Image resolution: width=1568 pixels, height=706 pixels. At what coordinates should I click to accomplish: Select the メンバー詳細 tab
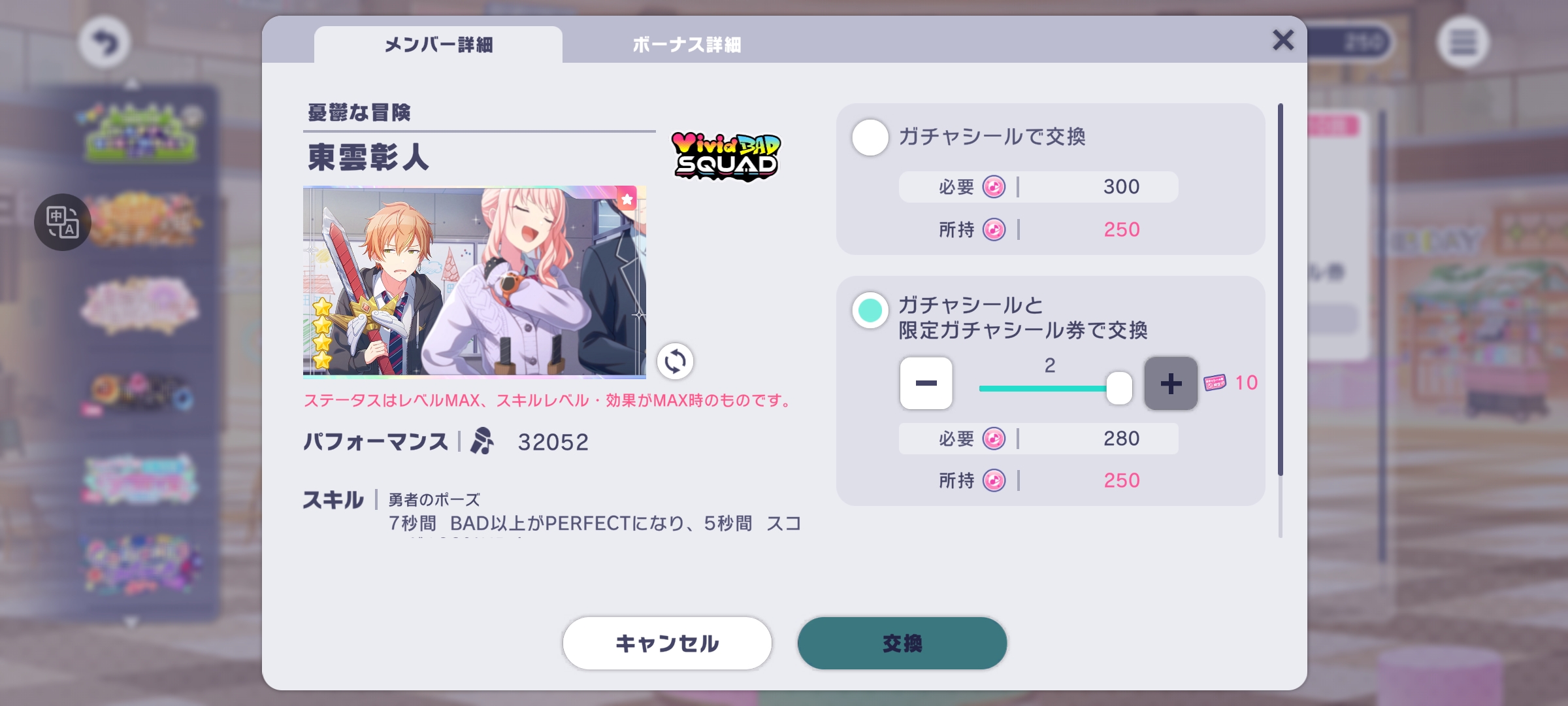(438, 44)
